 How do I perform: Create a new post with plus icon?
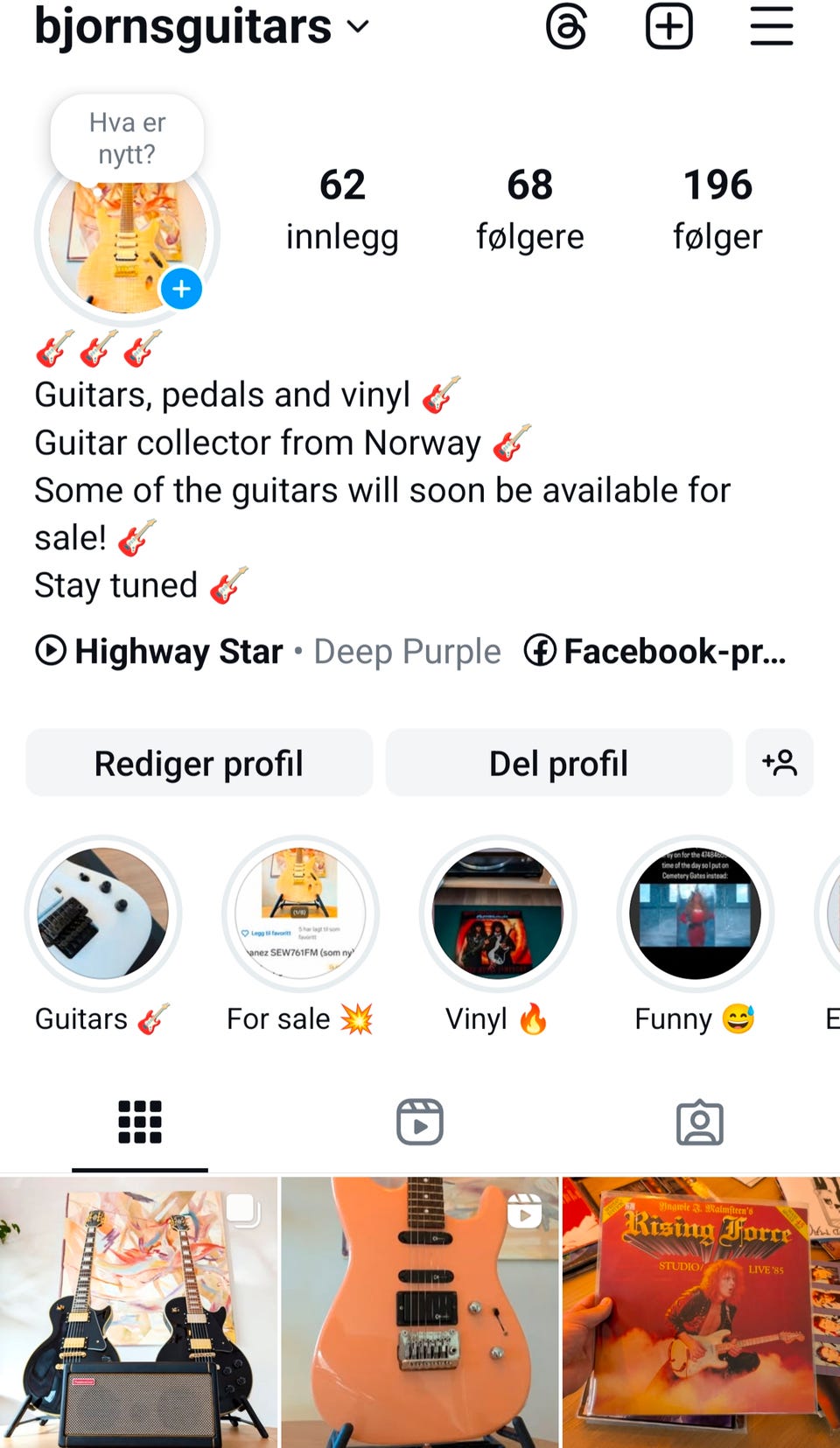(x=669, y=27)
